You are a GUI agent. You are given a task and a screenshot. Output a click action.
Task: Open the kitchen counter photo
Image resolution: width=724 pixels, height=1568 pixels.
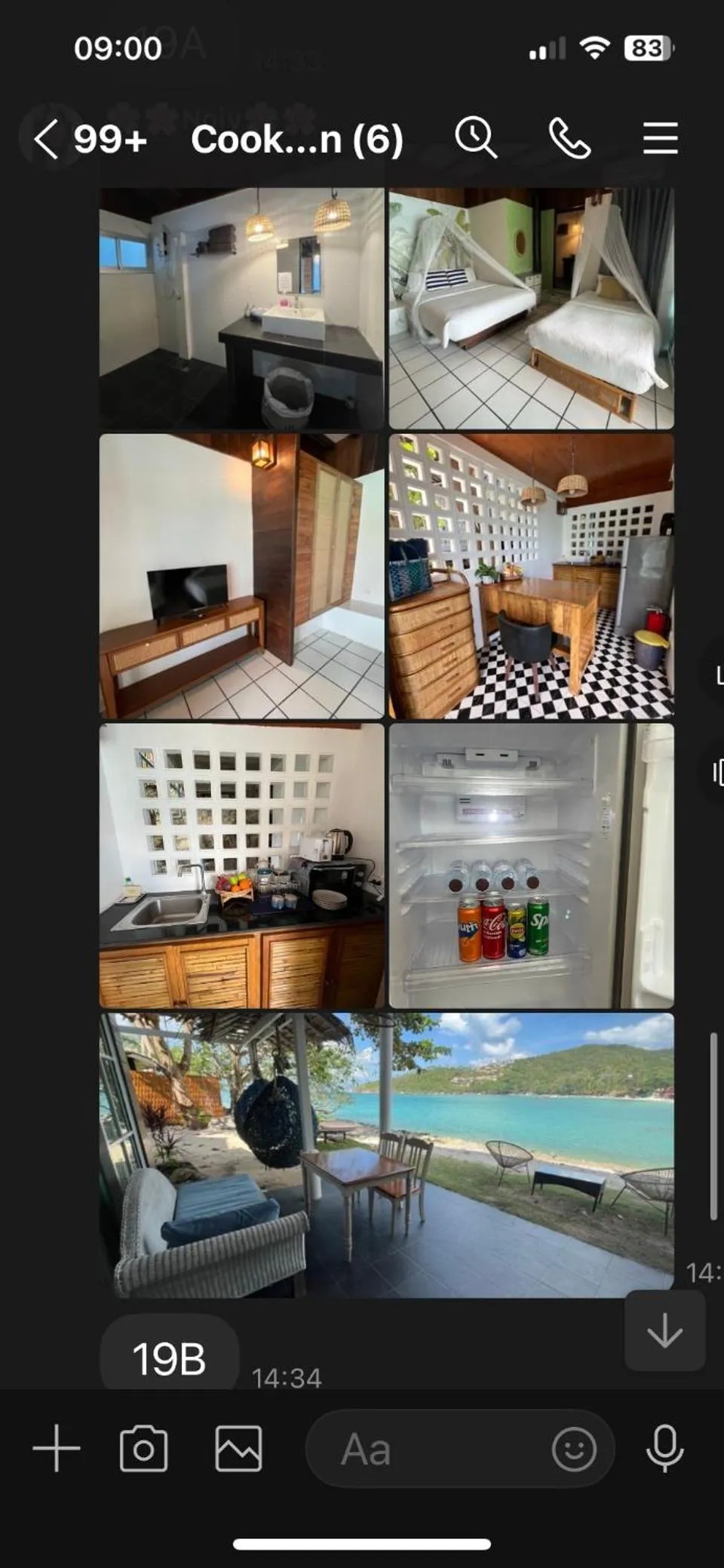tap(241, 865)
